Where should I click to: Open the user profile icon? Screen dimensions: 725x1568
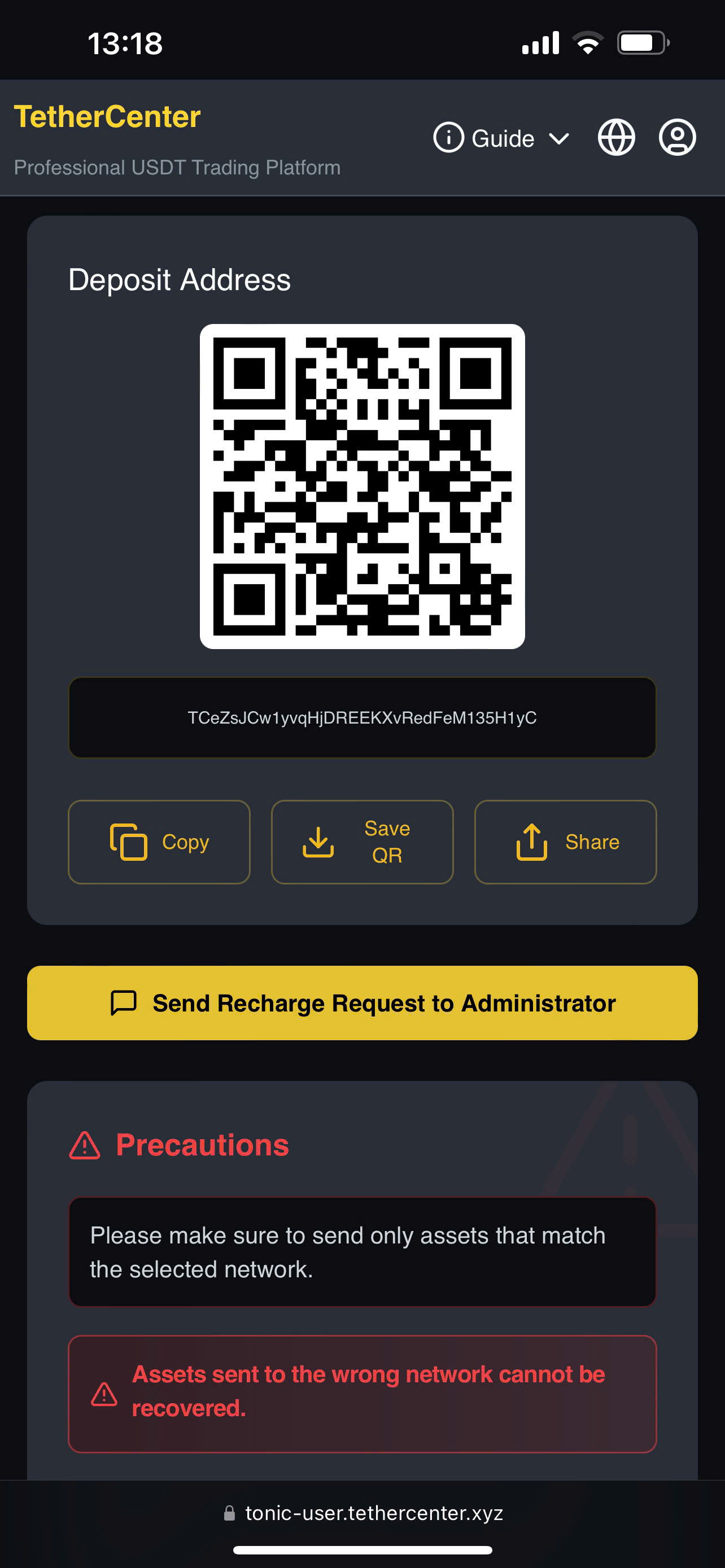tap(677, 138)
